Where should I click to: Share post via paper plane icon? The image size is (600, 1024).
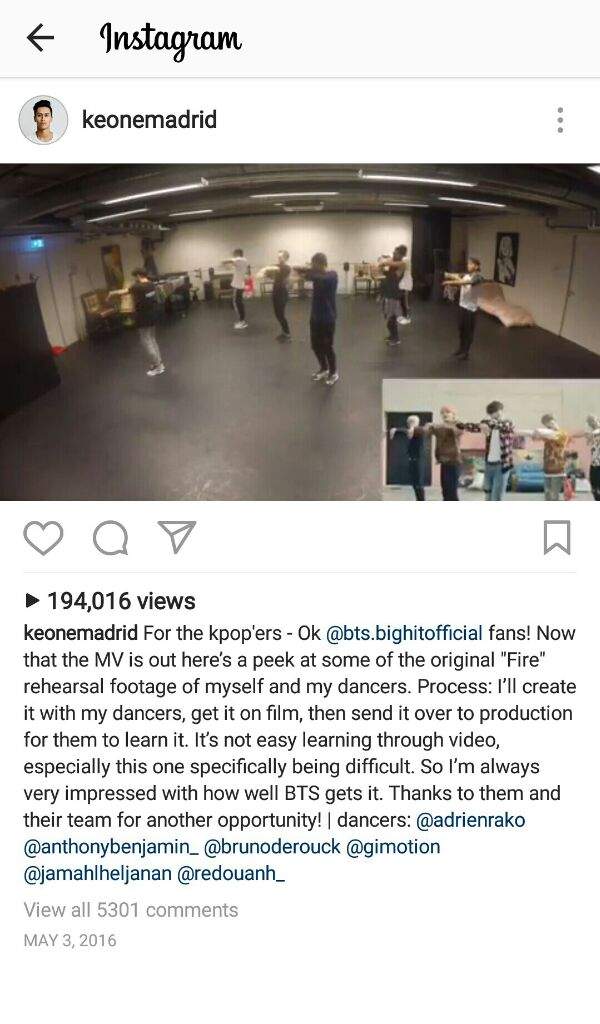[177, 537]
